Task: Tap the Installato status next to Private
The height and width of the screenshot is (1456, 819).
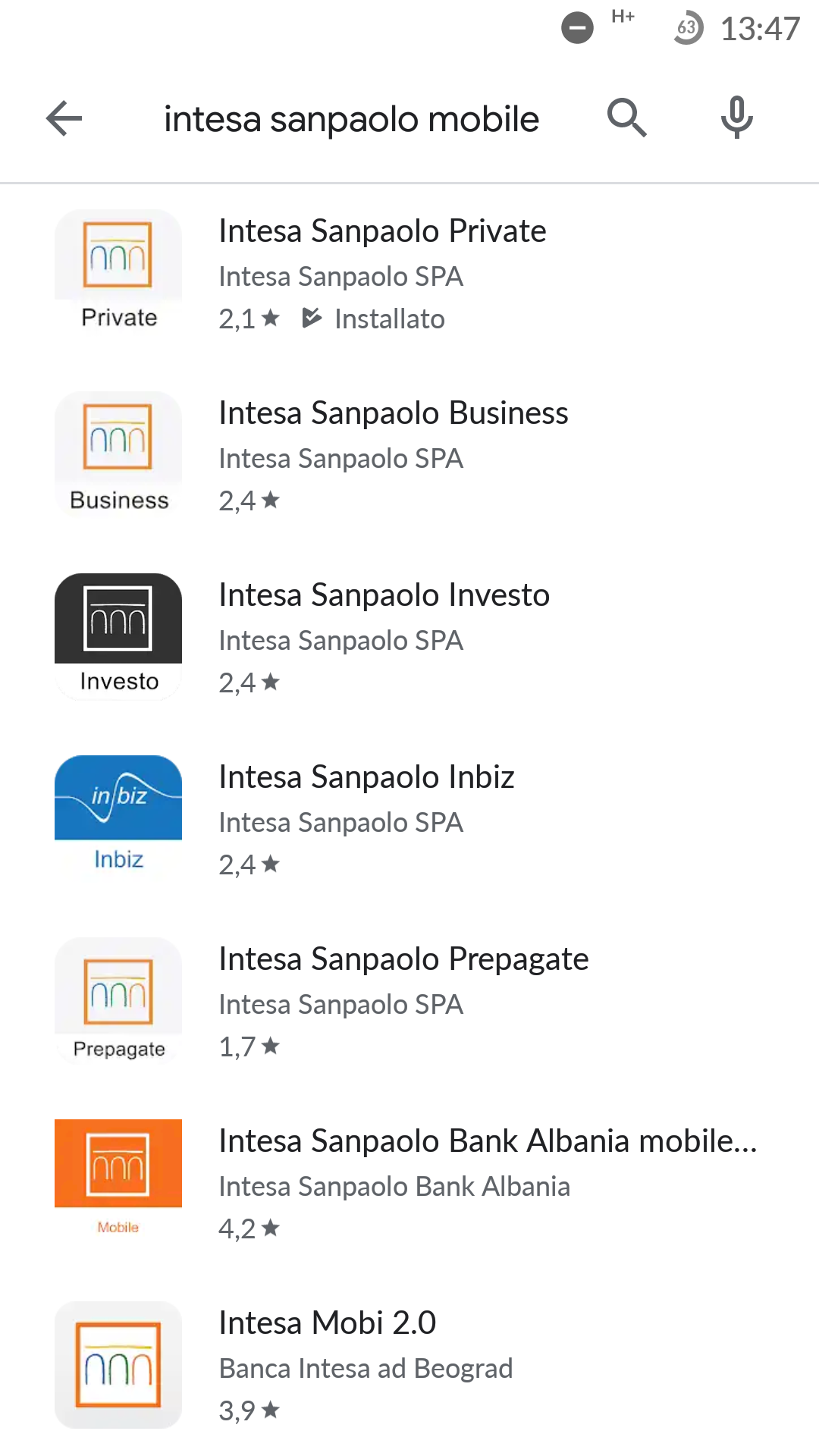Action: 388,318
